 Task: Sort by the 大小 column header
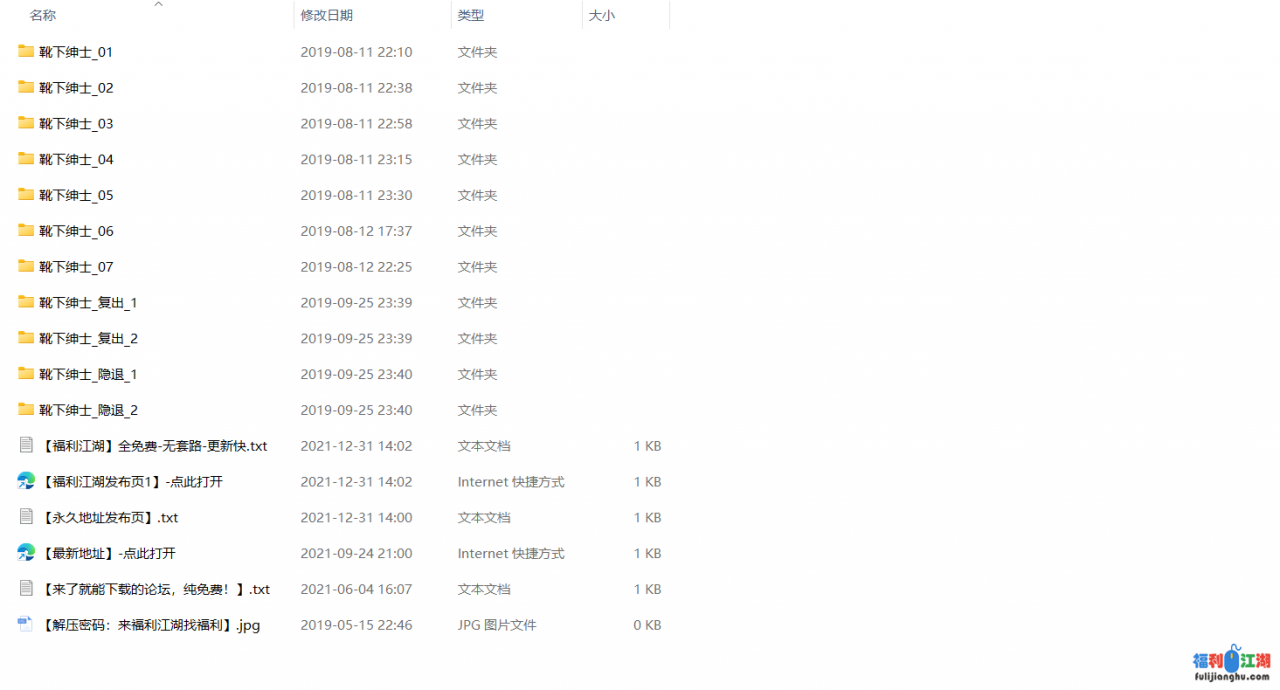601,15
